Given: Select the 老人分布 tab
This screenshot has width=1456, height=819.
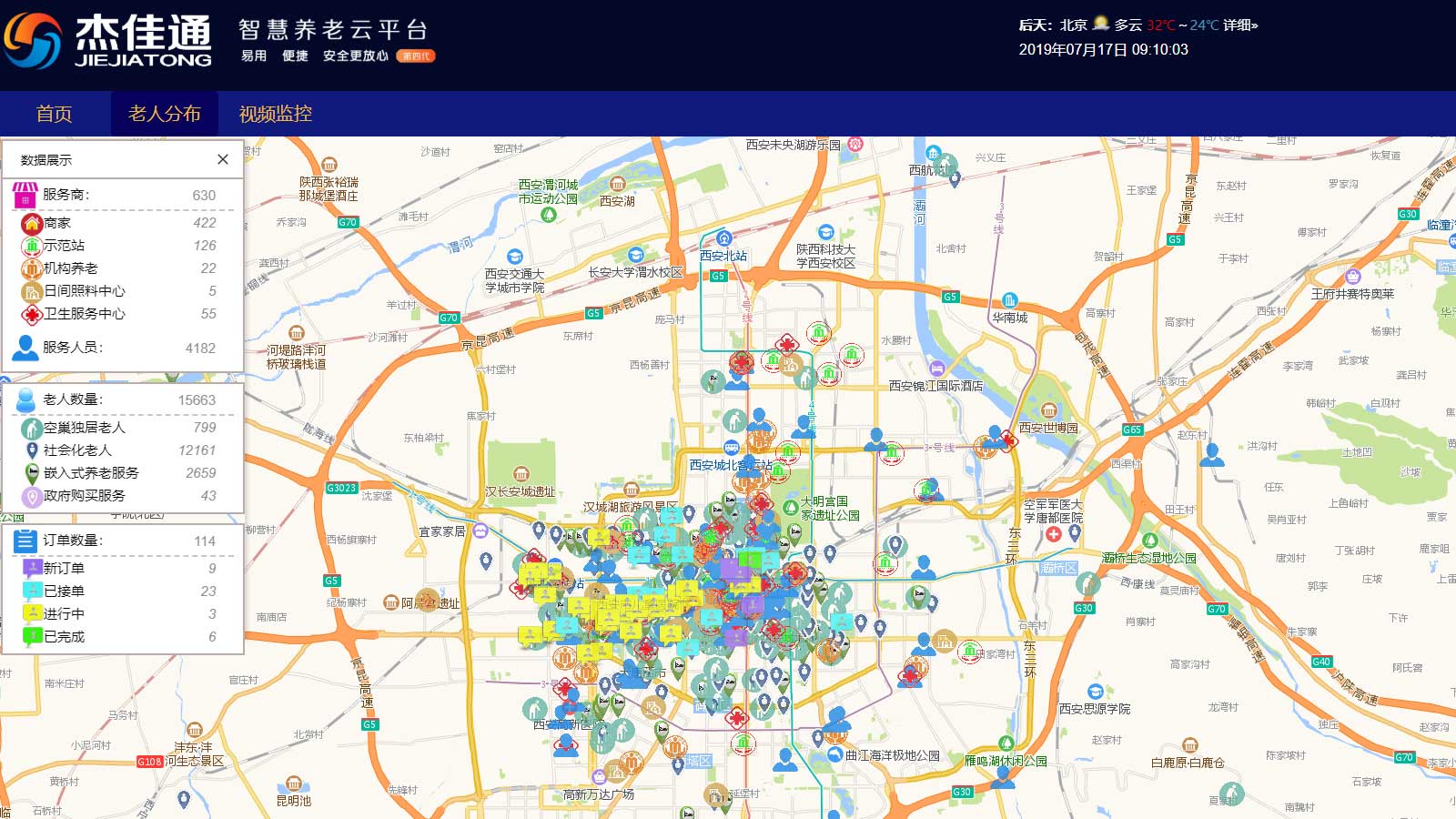Looking at the screenshot, I should tap(164, 114).
